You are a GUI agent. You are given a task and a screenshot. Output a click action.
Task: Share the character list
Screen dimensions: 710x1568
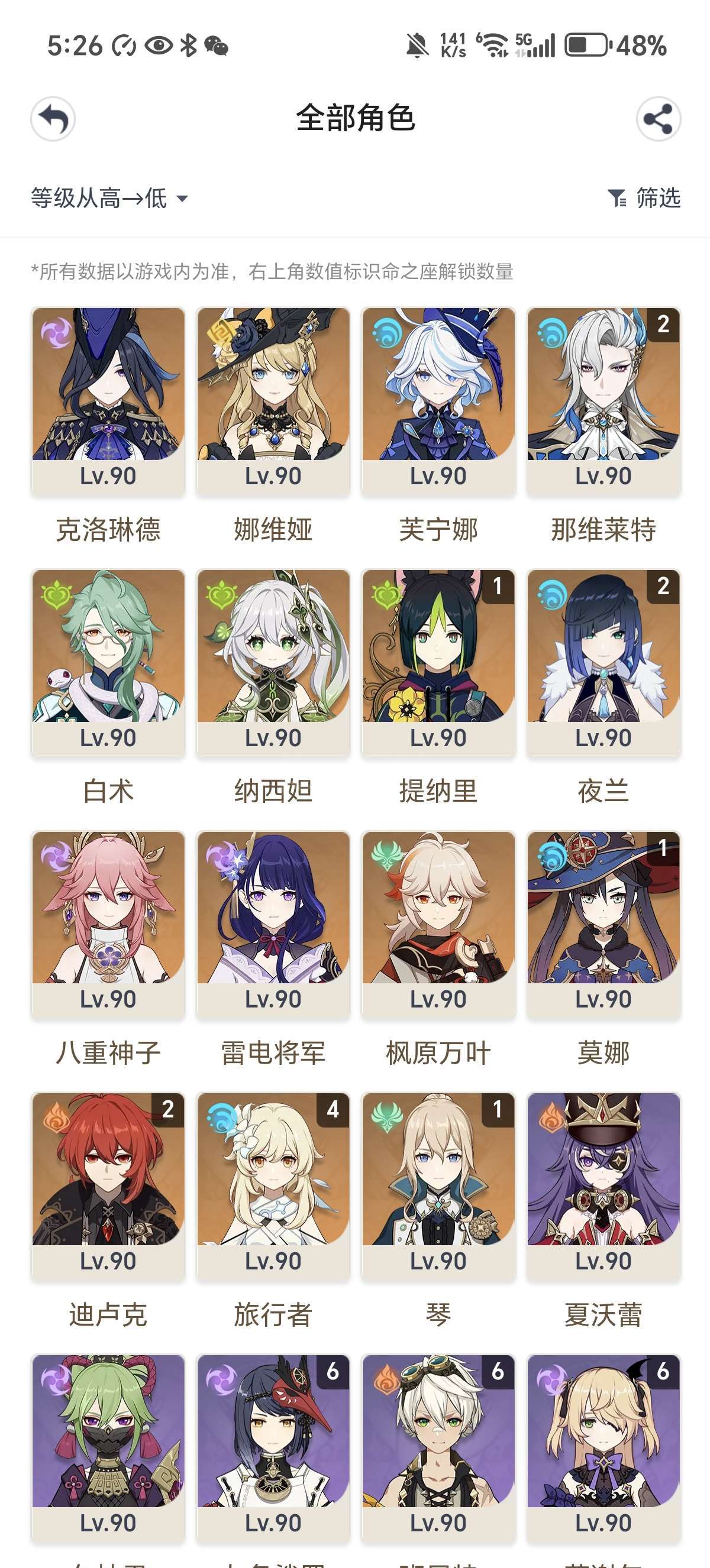(659, 119)
